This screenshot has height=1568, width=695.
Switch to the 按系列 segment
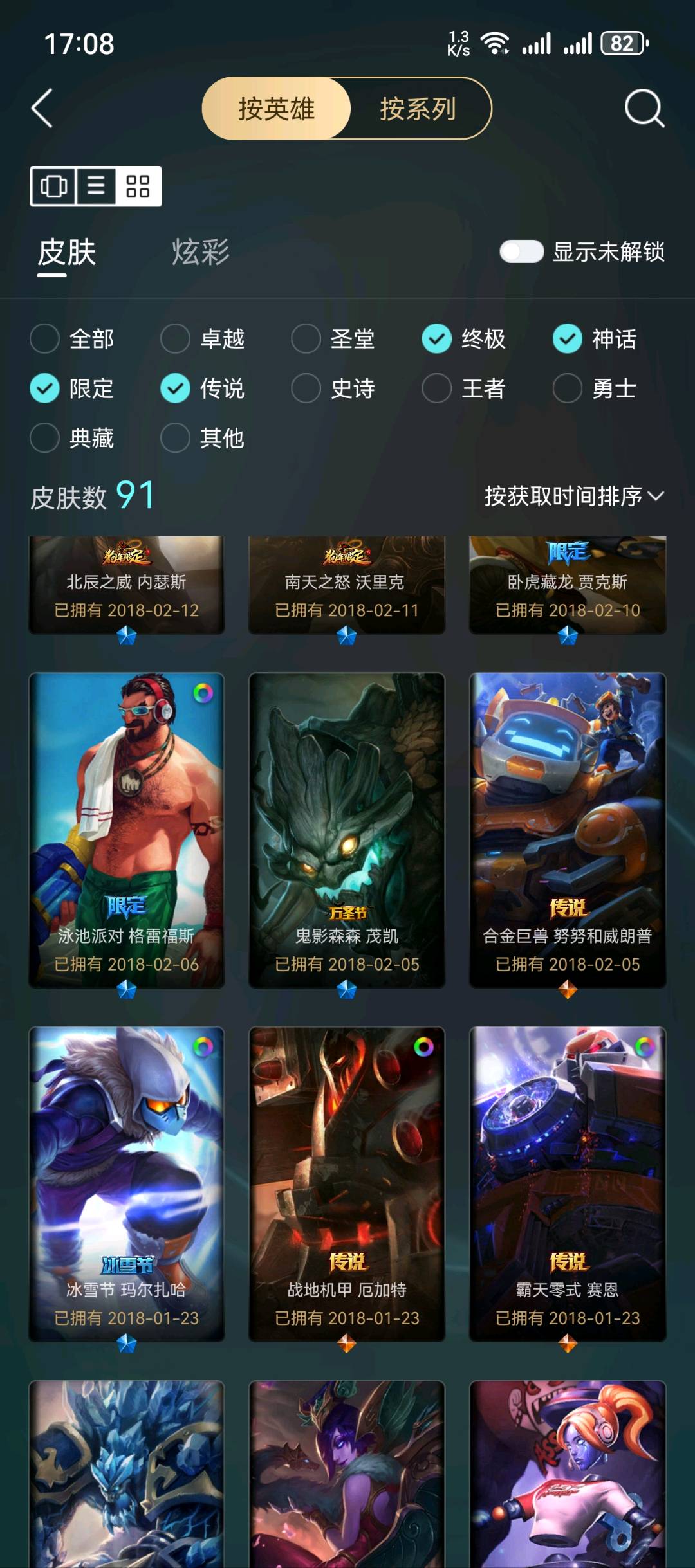tap(418, 108)
